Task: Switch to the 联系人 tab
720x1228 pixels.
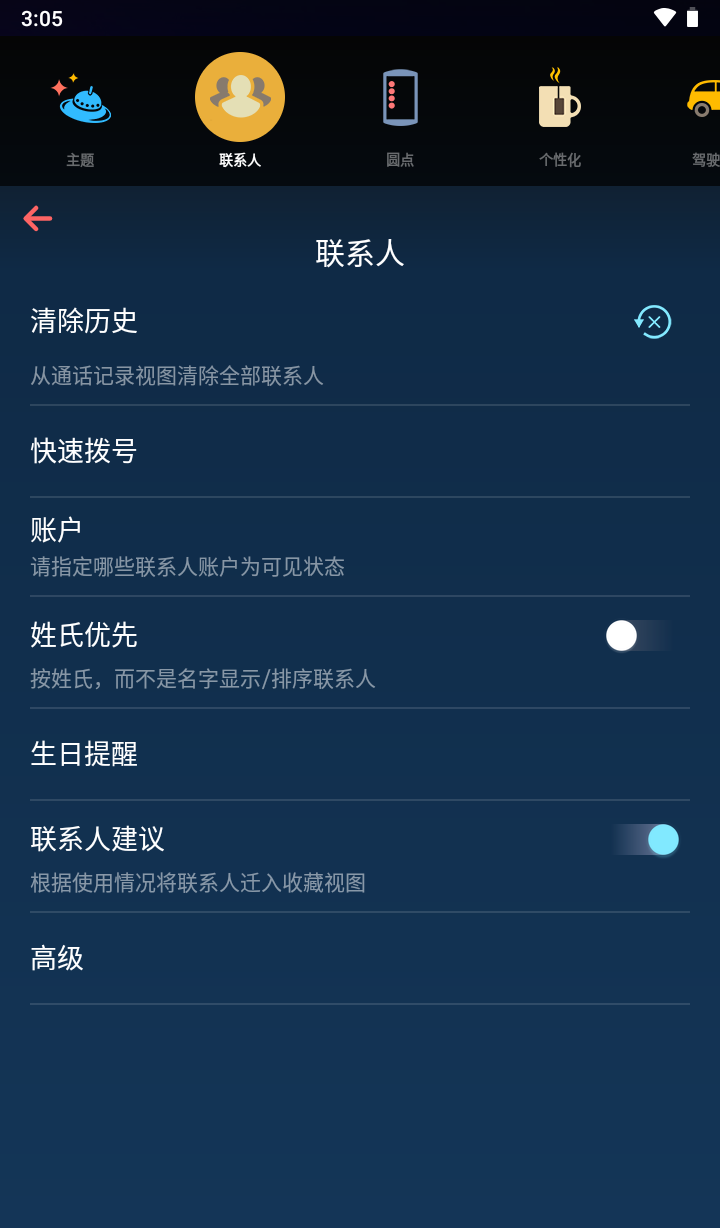Action: coord(240,110)
